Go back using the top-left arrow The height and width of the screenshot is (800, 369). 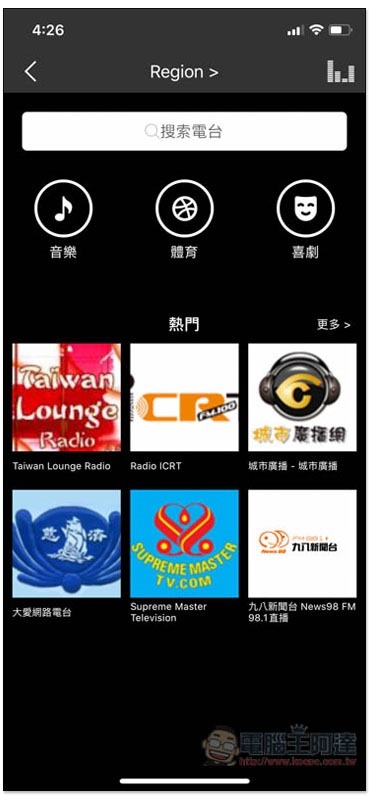coord(31,72)
